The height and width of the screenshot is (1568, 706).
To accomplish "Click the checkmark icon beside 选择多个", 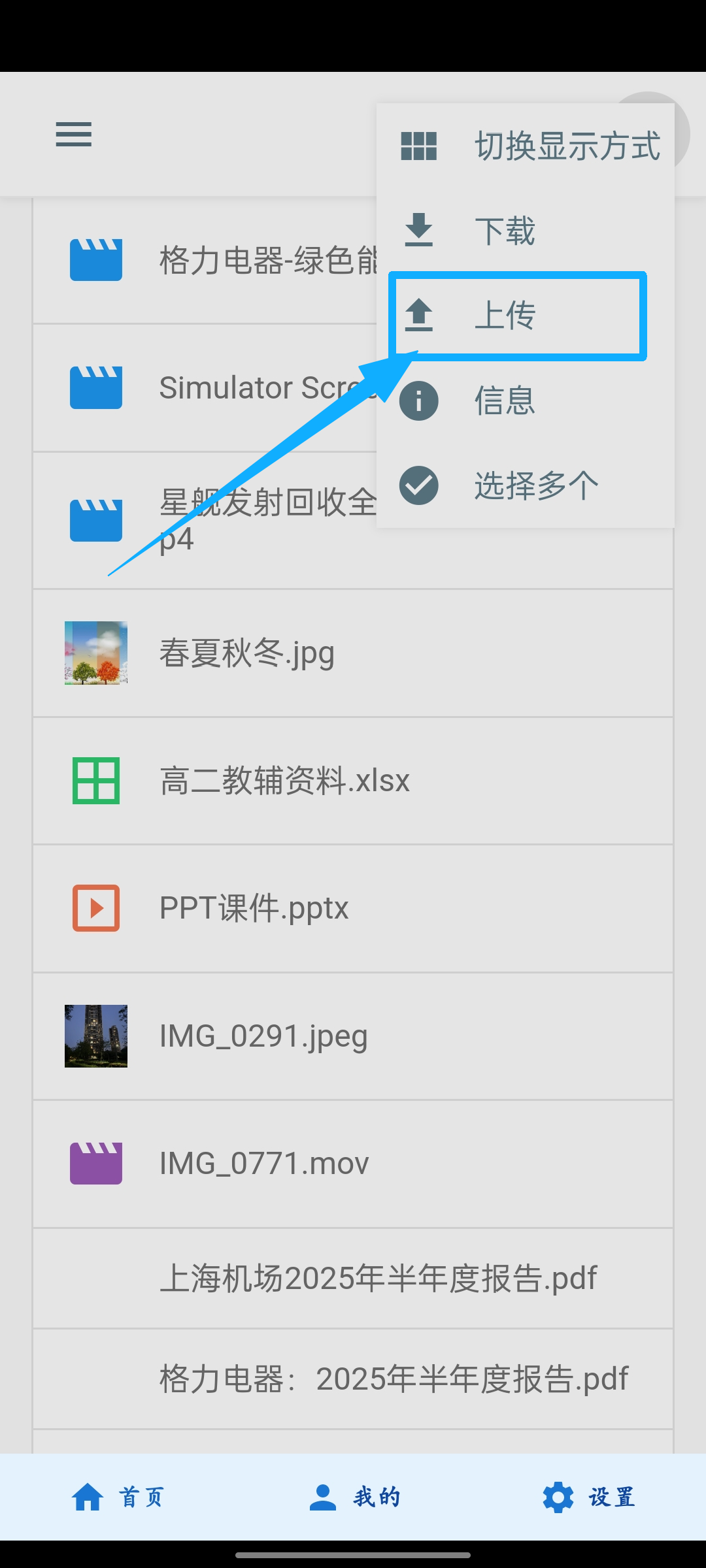I will pos(419,485).
